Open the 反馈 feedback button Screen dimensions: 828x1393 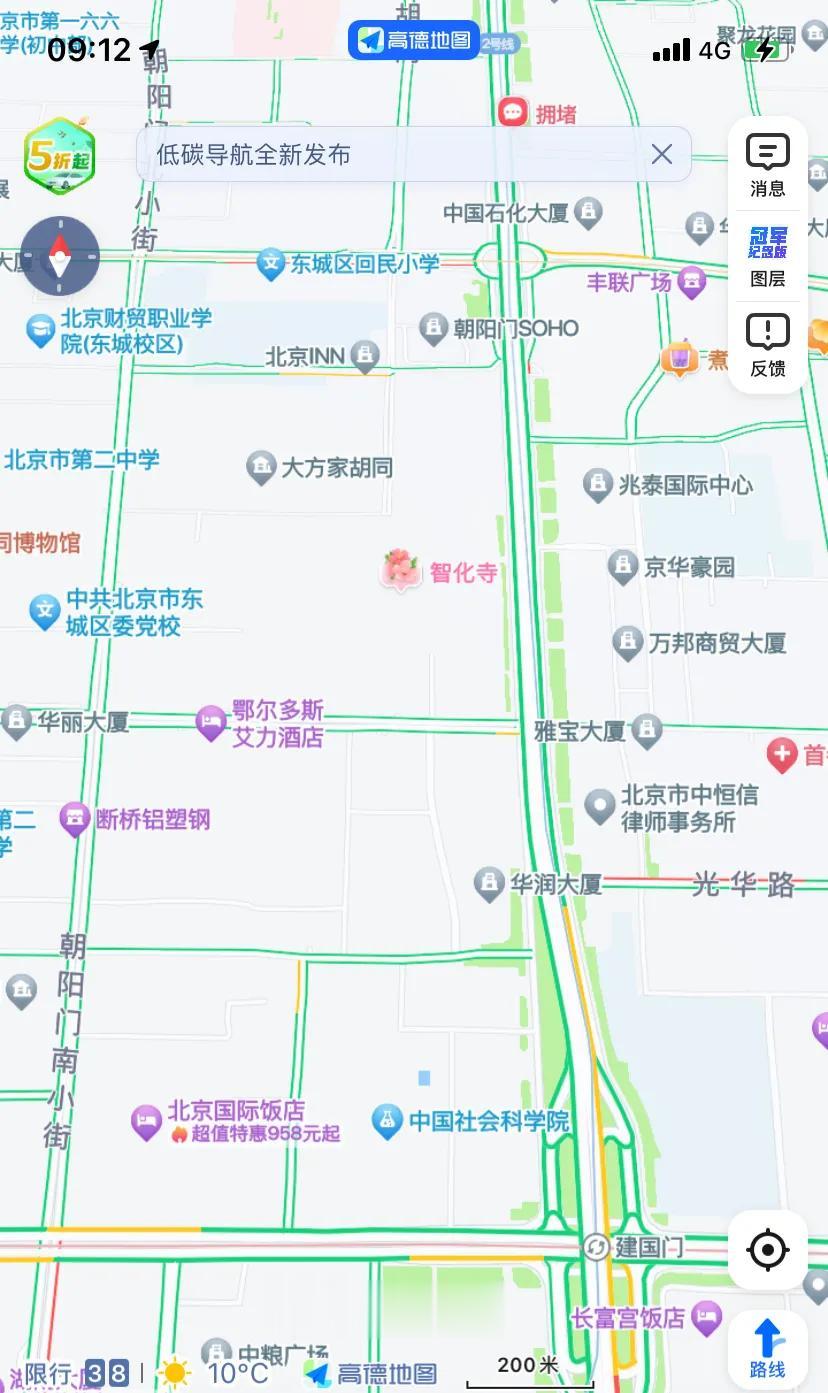pyautogui.click(x=768, y=346)
